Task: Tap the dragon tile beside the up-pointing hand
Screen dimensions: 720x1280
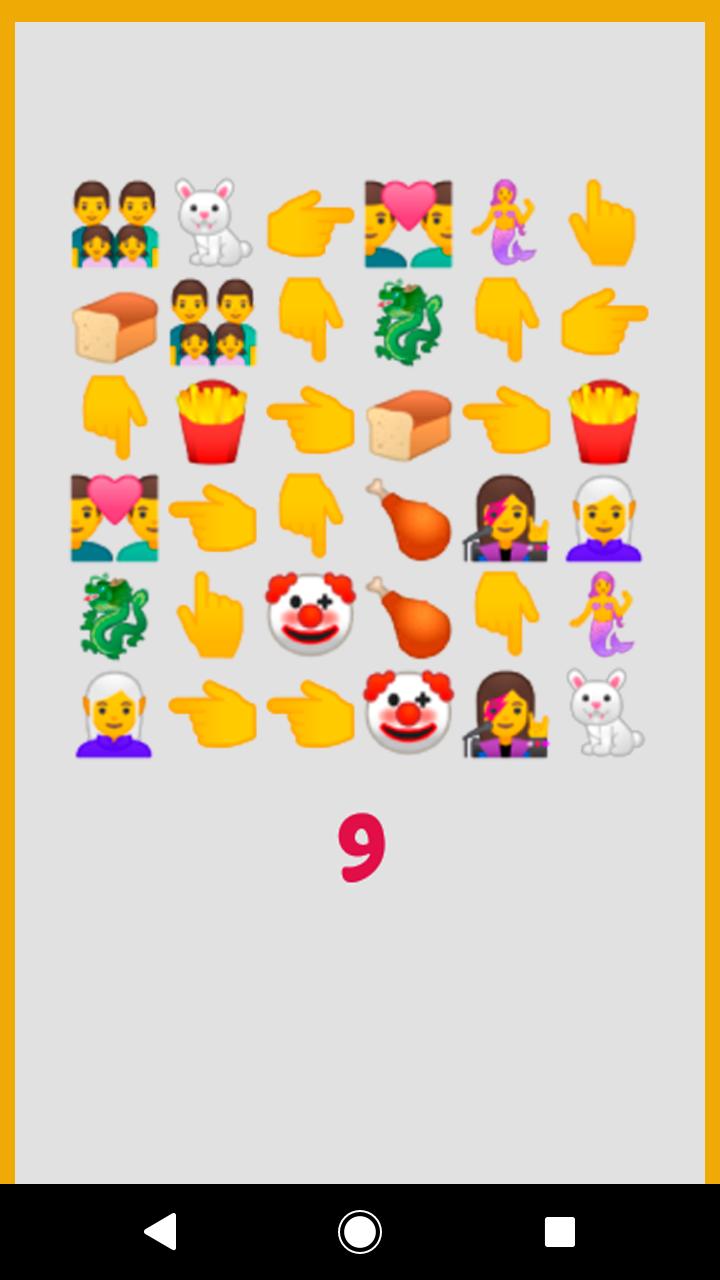Action: pos(114,615)
